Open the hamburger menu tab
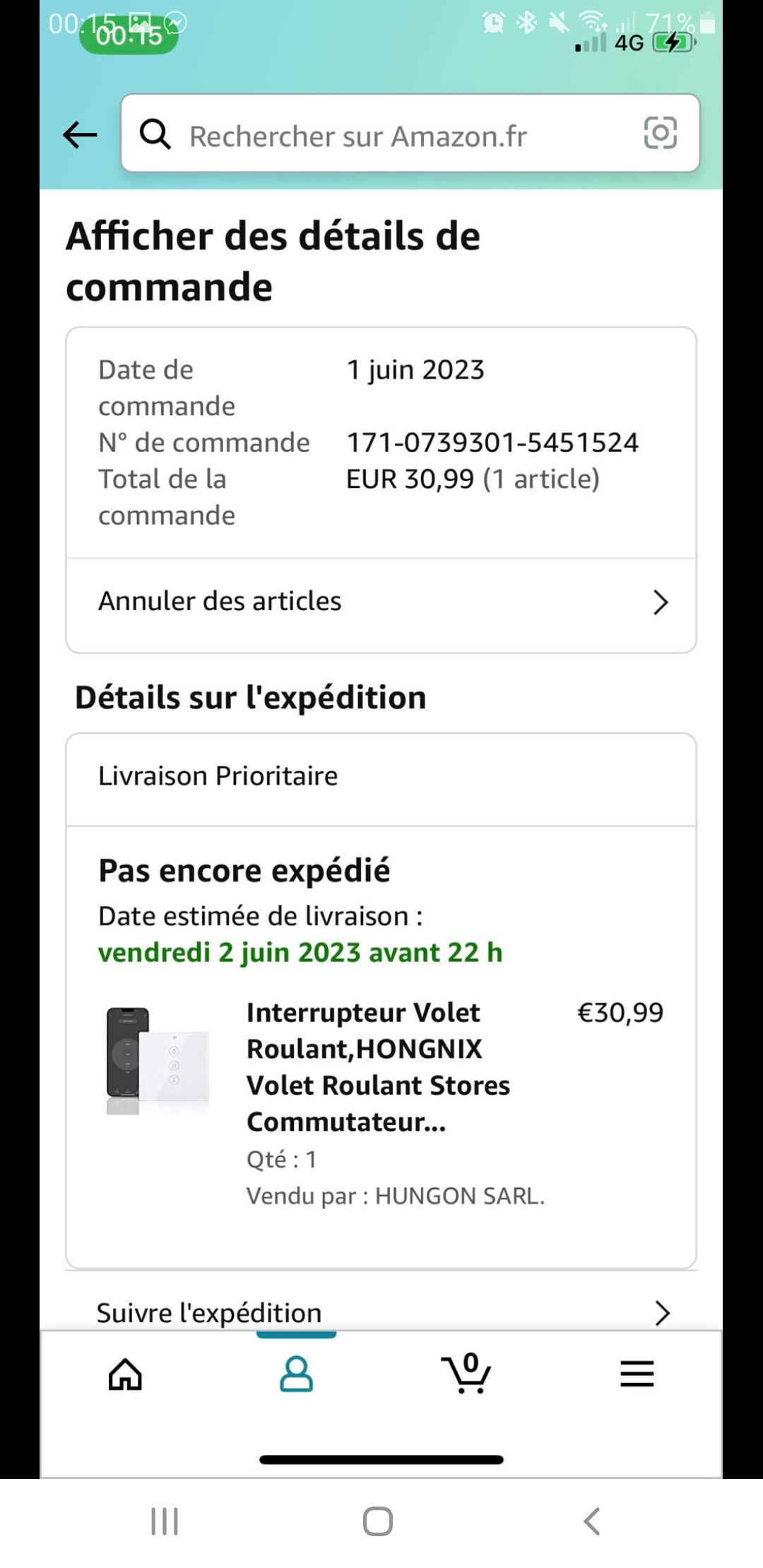This screenshot has width=763, height=1568. click(637, 1374)
